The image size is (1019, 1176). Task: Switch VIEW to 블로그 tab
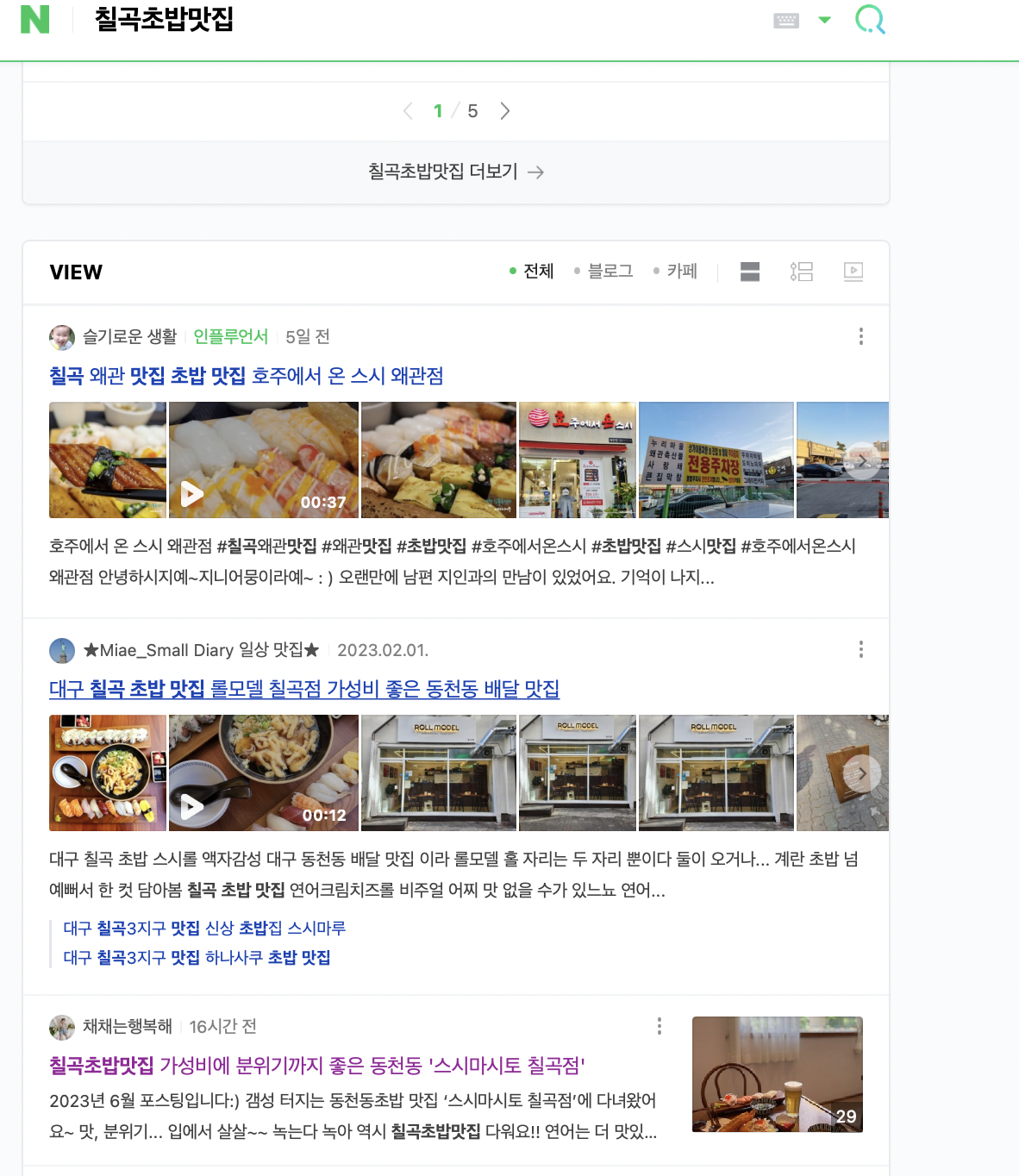click(x=603, y=272)
